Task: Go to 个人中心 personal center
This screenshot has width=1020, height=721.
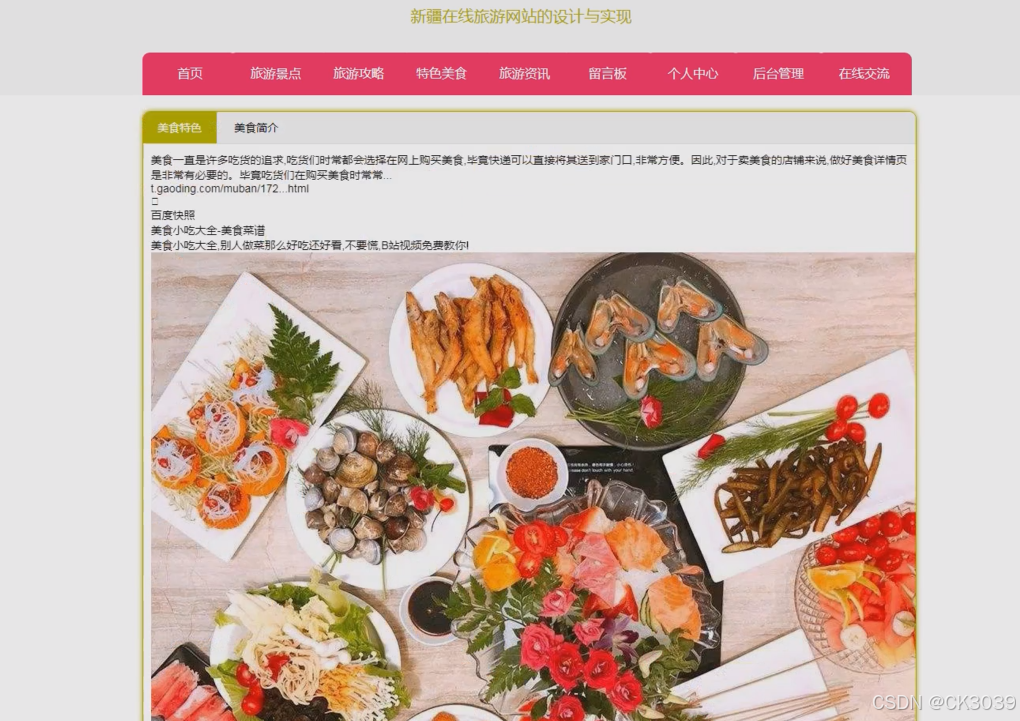Action: point(692,74)
